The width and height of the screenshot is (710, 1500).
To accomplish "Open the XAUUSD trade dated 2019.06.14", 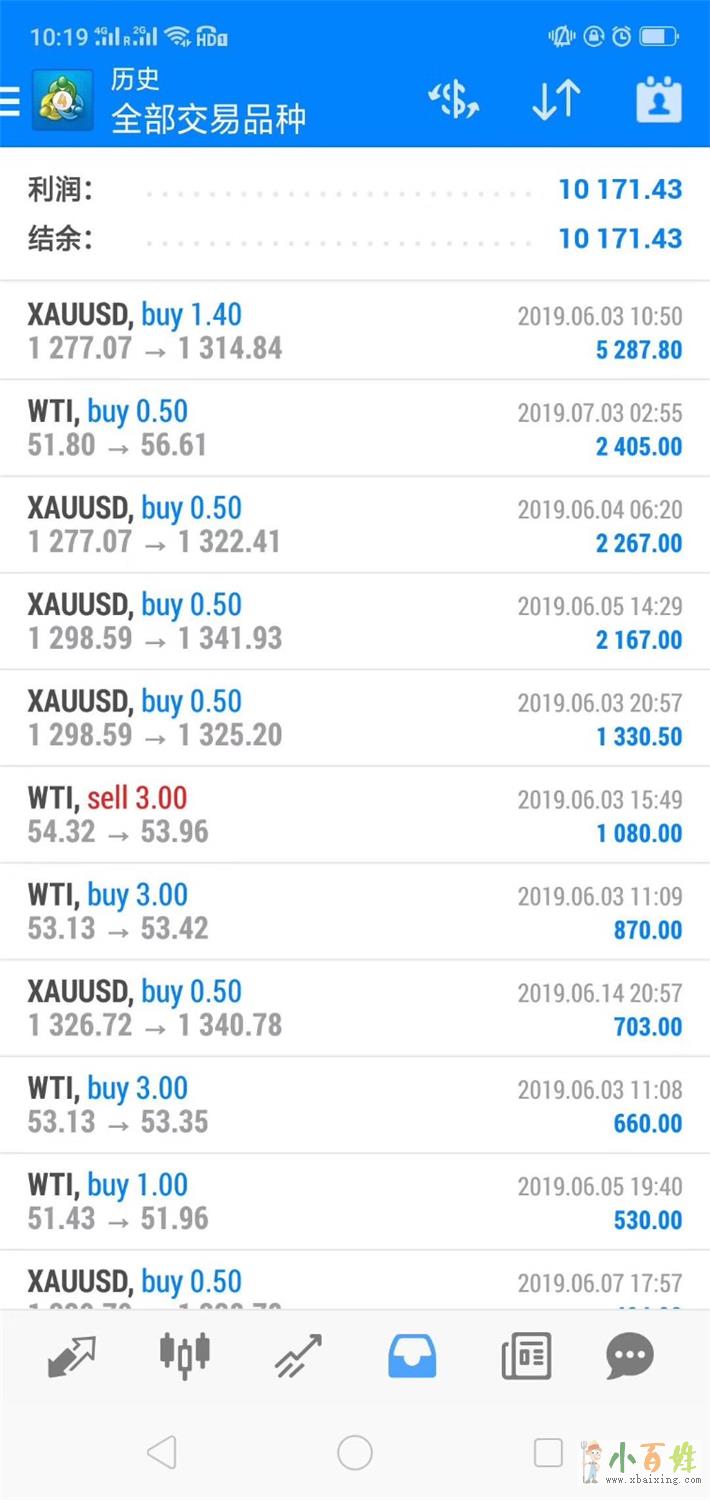I will pyautogui.click(x=355, y=1008).
